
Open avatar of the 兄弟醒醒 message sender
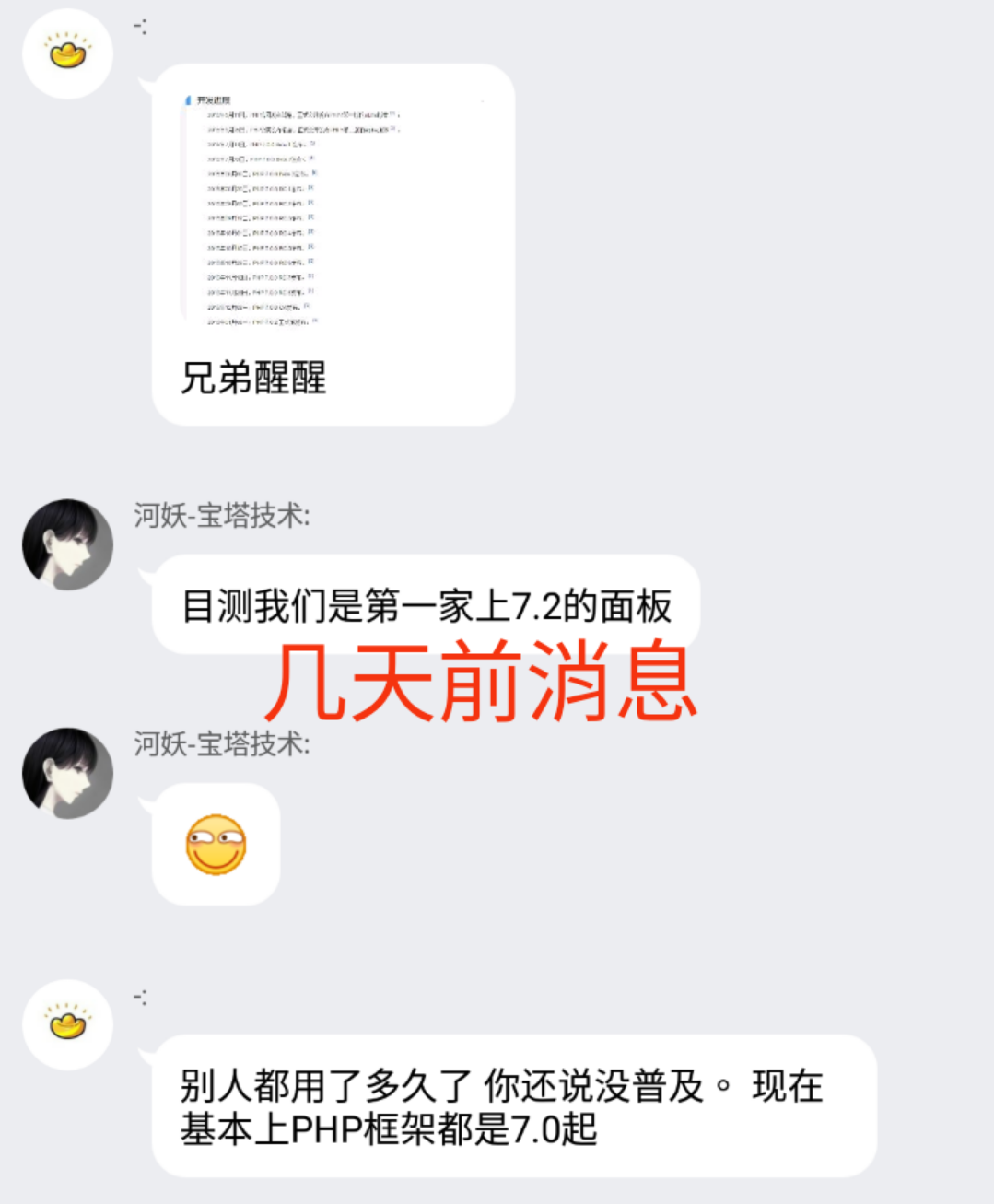click(67, 54)
